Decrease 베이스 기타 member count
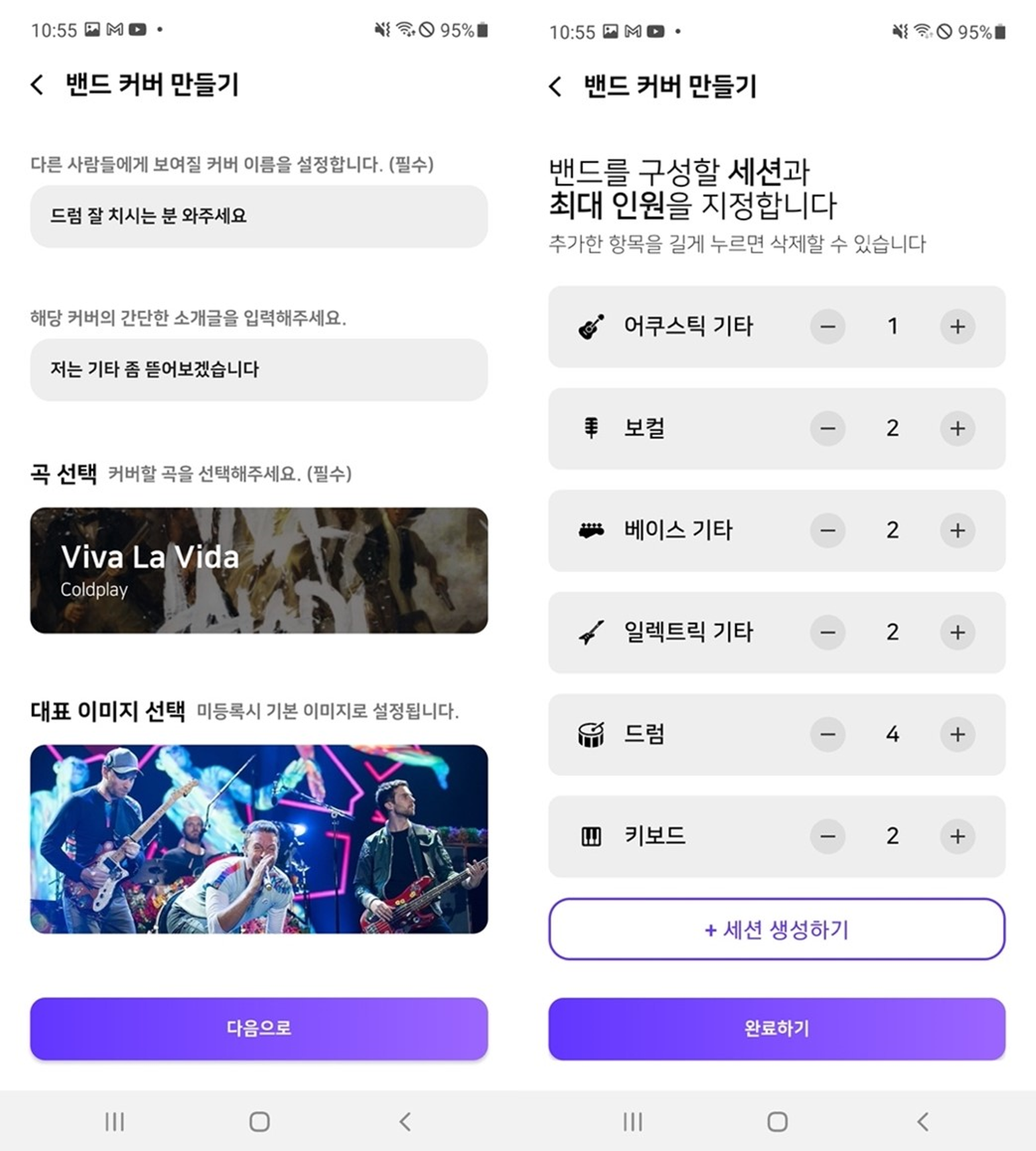1036x1151 pixels. (827, 530)
